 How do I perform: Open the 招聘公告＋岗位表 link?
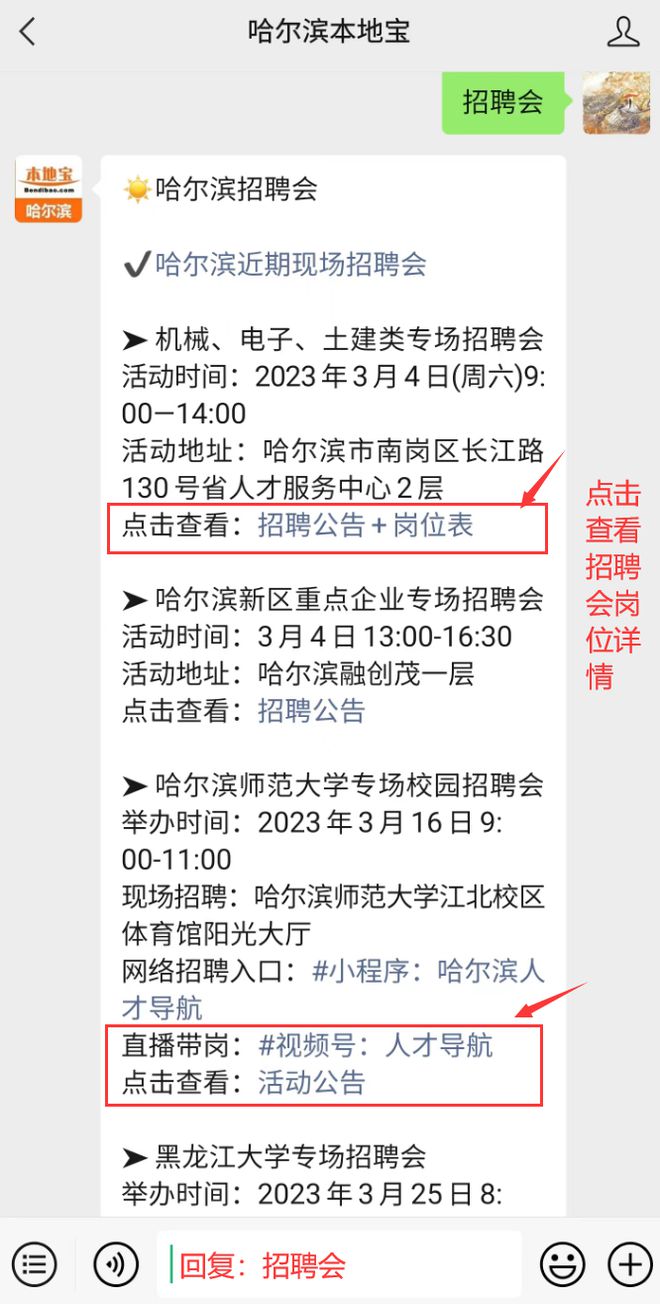click(x=365, y=525)
